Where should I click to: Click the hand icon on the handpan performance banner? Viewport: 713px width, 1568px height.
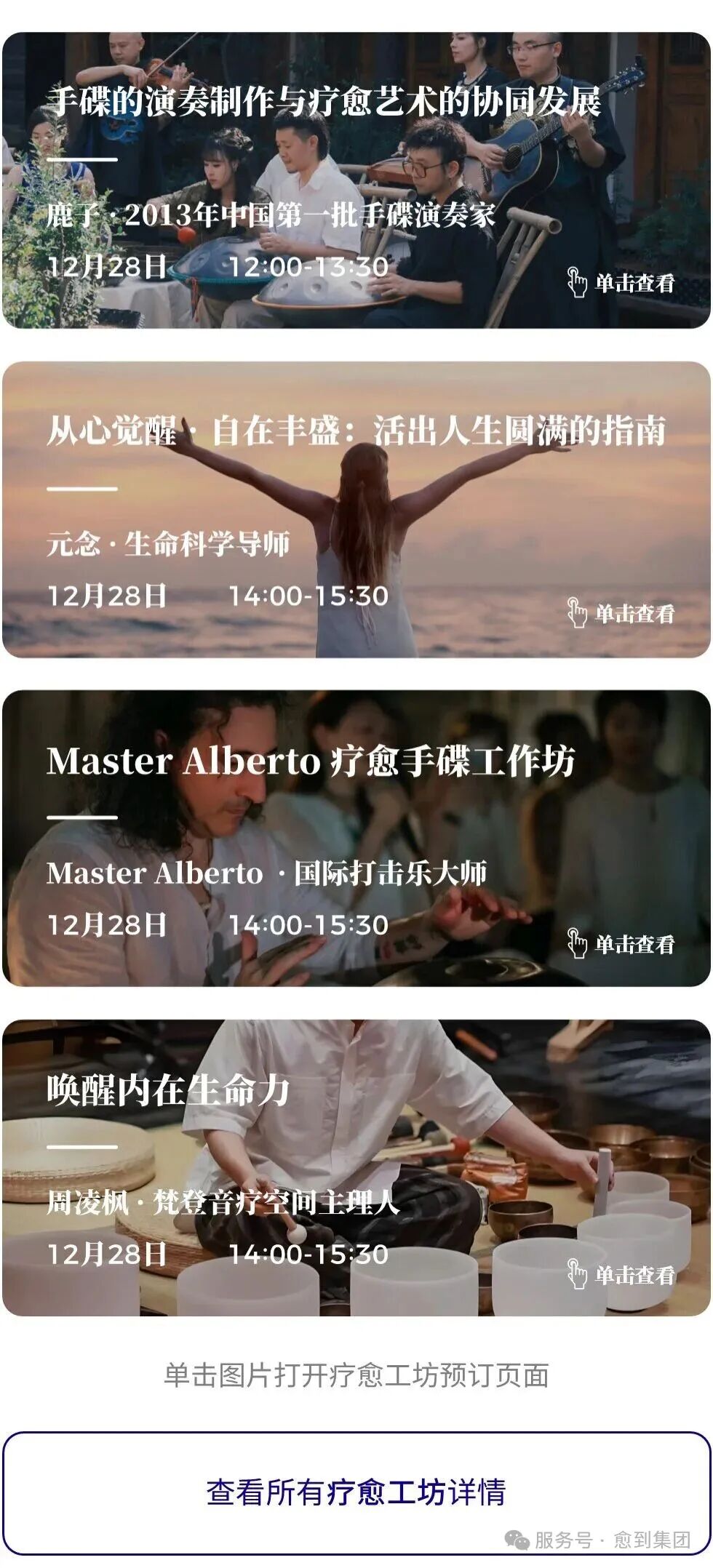(578, 283)
